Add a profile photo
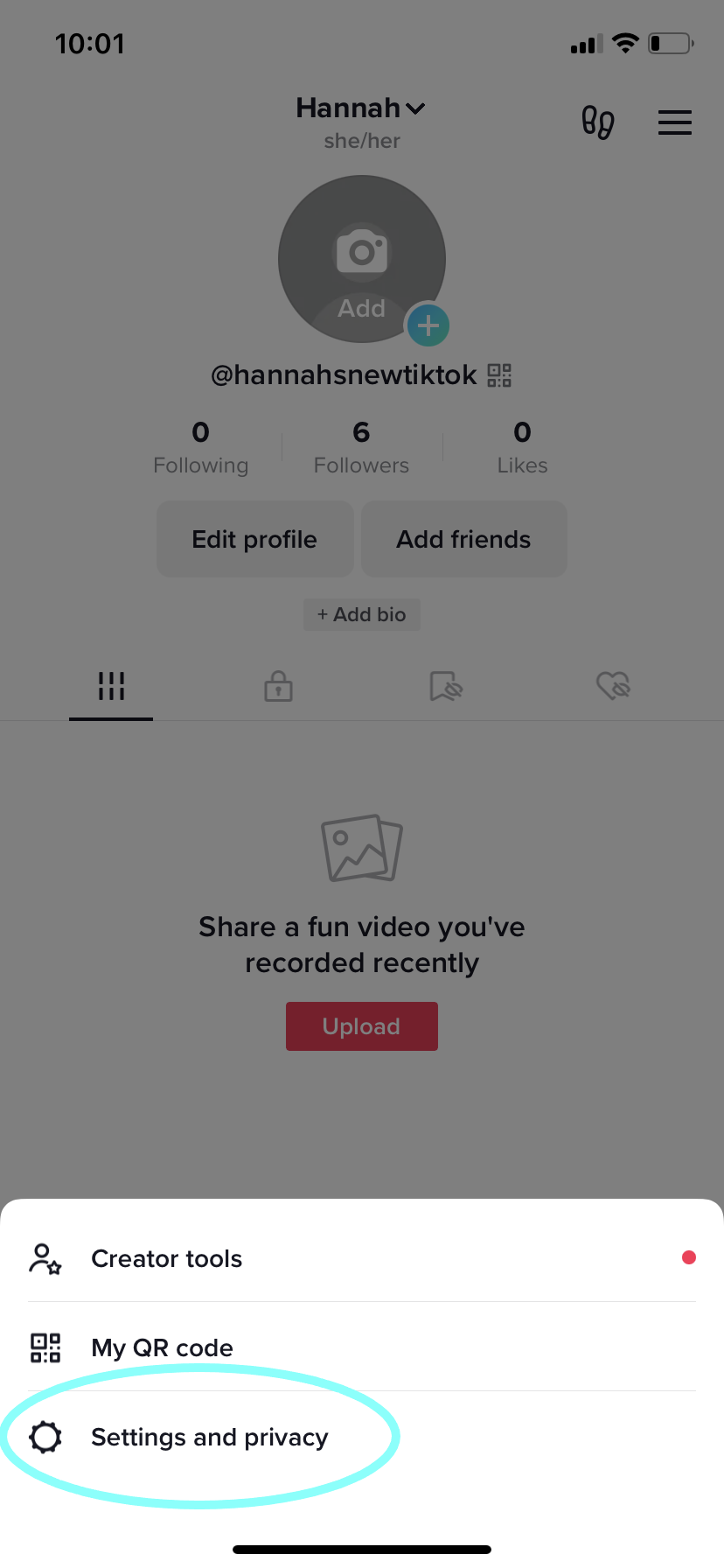The height and width of the screenshot is (1568, 724). coord(362,259)
